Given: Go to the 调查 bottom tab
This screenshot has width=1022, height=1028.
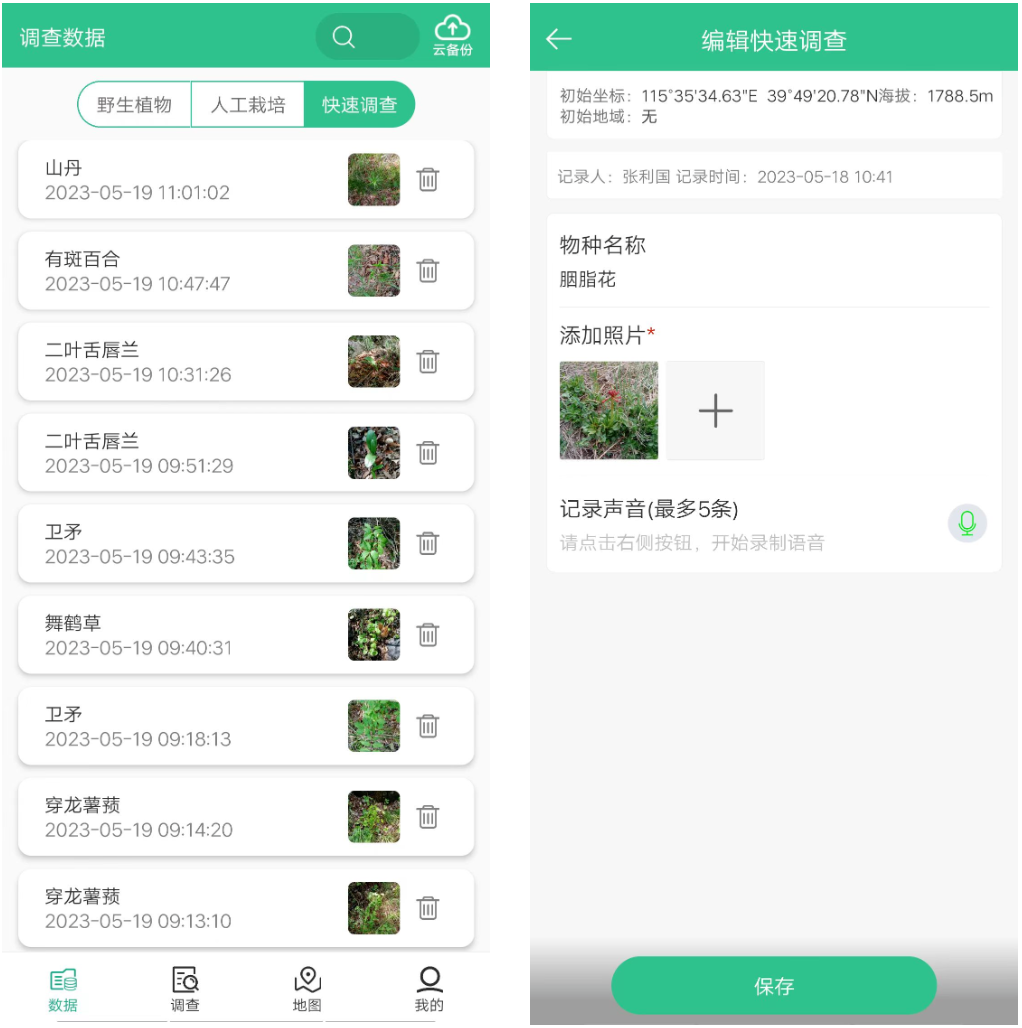Looking at the screenshot, I should tap(185, 988).
